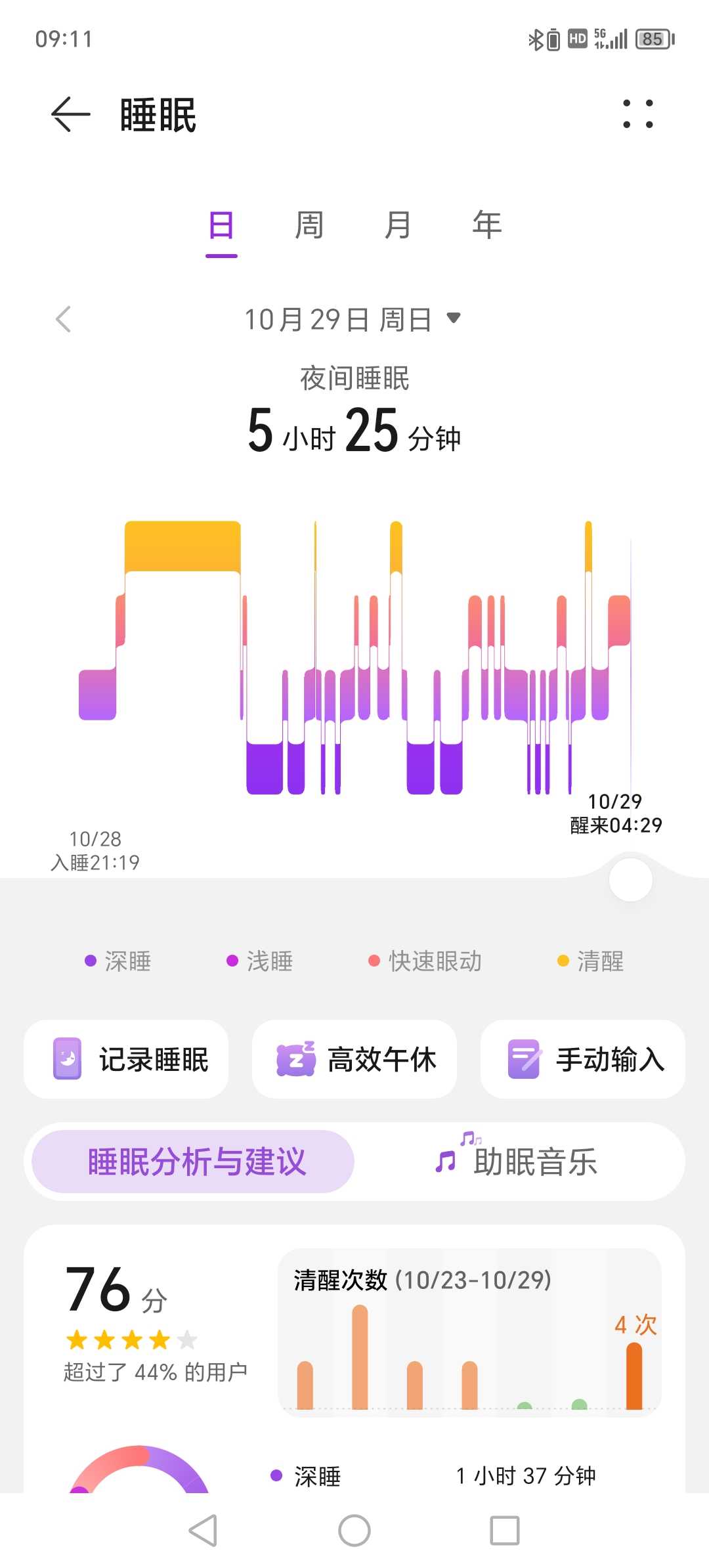Open 高效午休
Viewport: 709px width, 1568px height.
coord(354,1059)
